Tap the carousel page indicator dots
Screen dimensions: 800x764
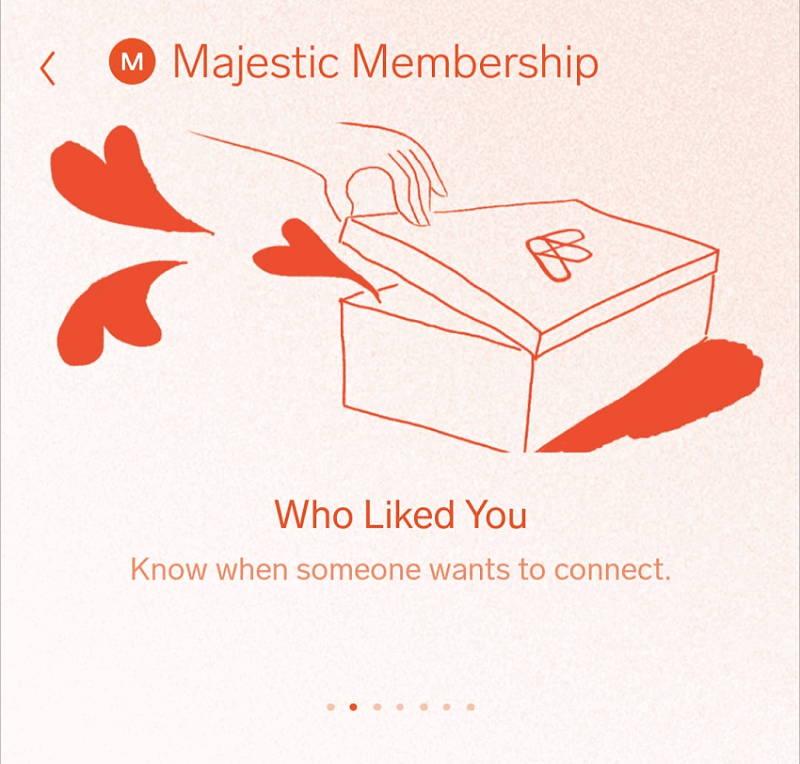[x=400, y=707]
